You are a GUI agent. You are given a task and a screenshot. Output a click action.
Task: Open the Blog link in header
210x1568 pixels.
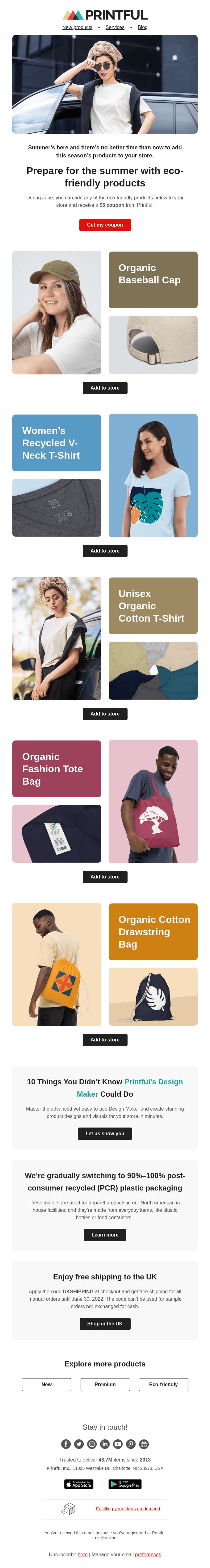(x=142, y=27)
